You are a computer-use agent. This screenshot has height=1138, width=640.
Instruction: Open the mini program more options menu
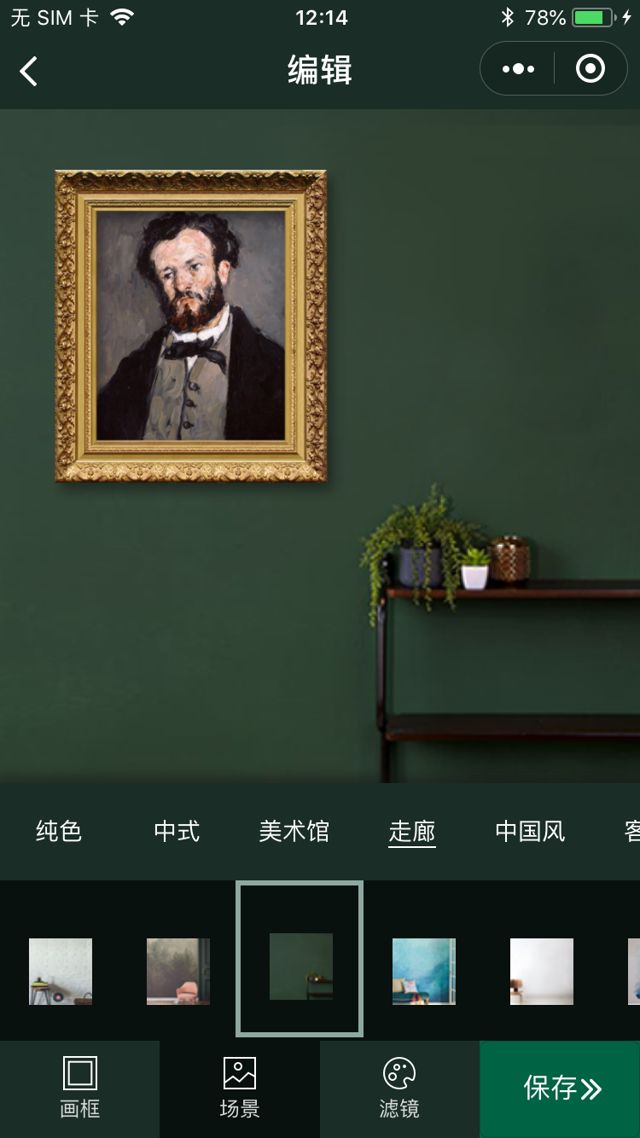pos(518,69)
